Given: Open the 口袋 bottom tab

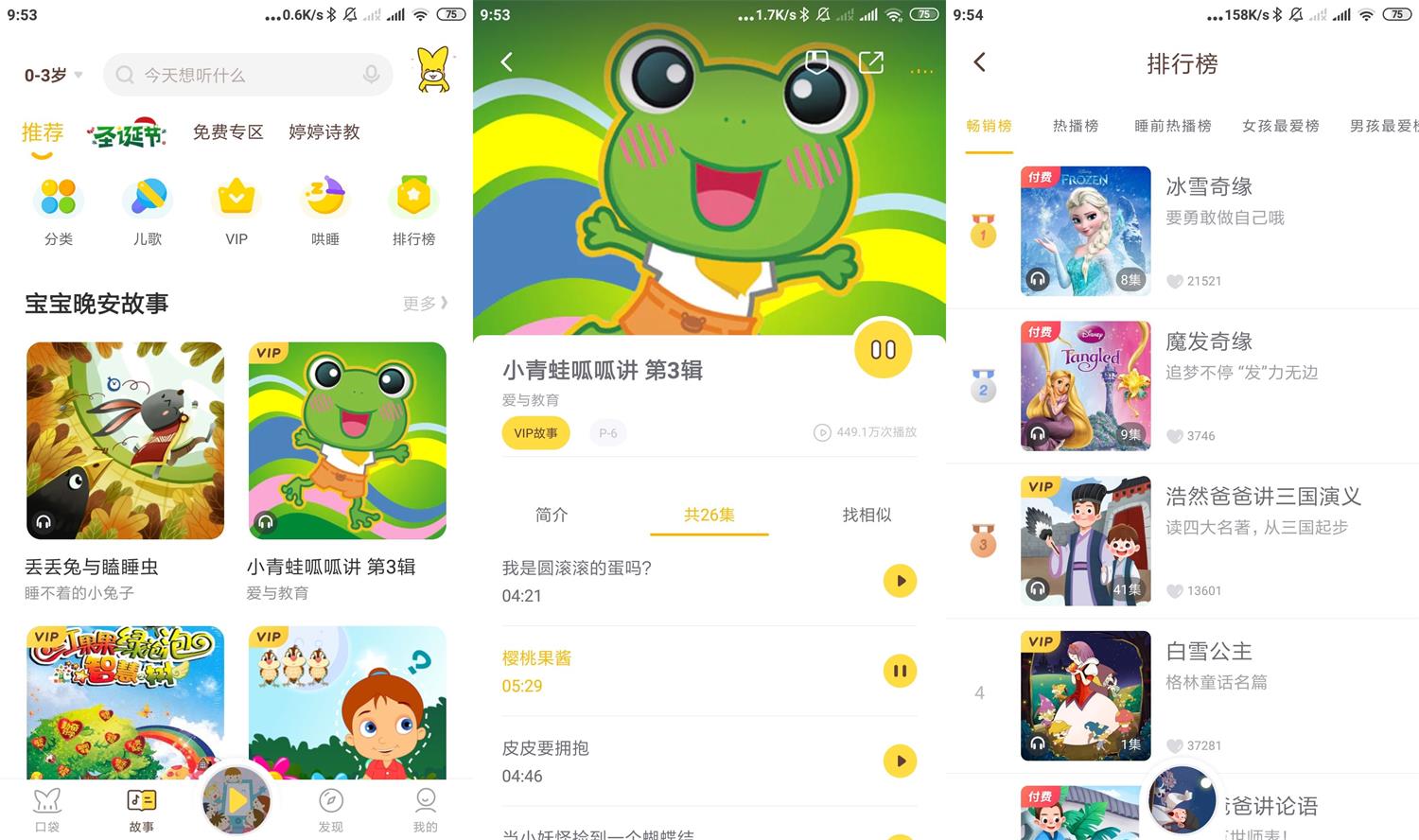Looking at the screenshot, I should pyautogui.click(x=47, y=810).
